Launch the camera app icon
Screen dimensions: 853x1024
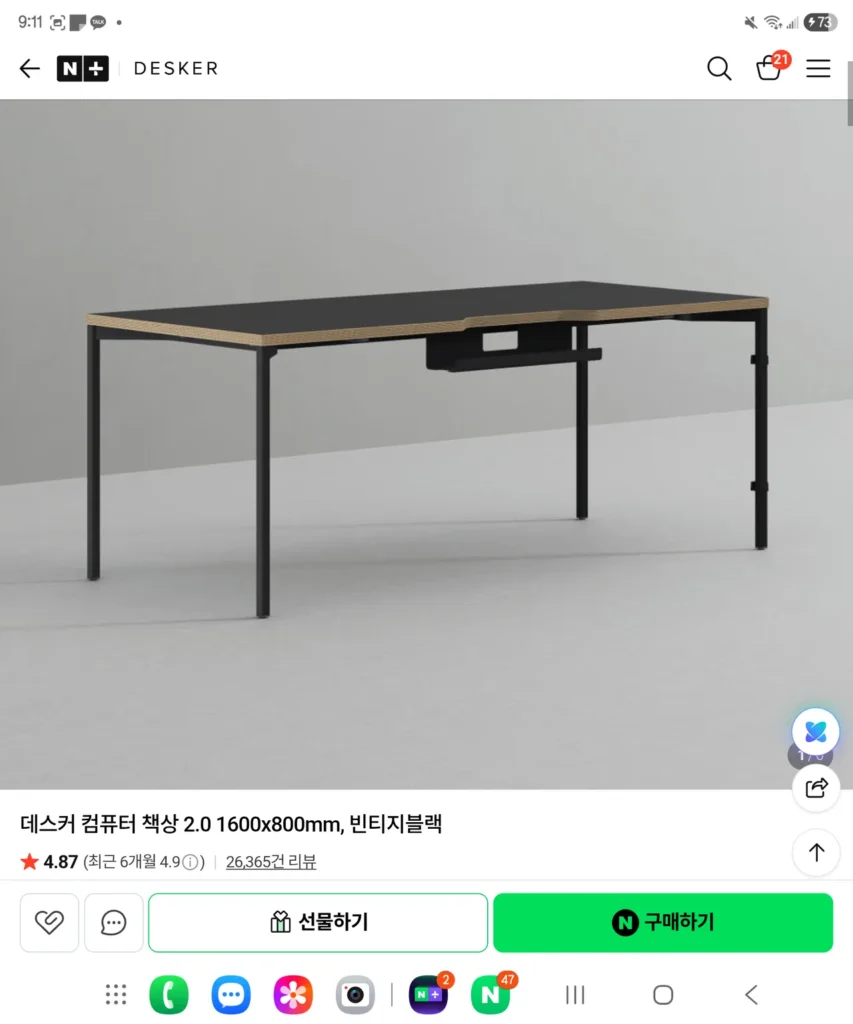354,994
